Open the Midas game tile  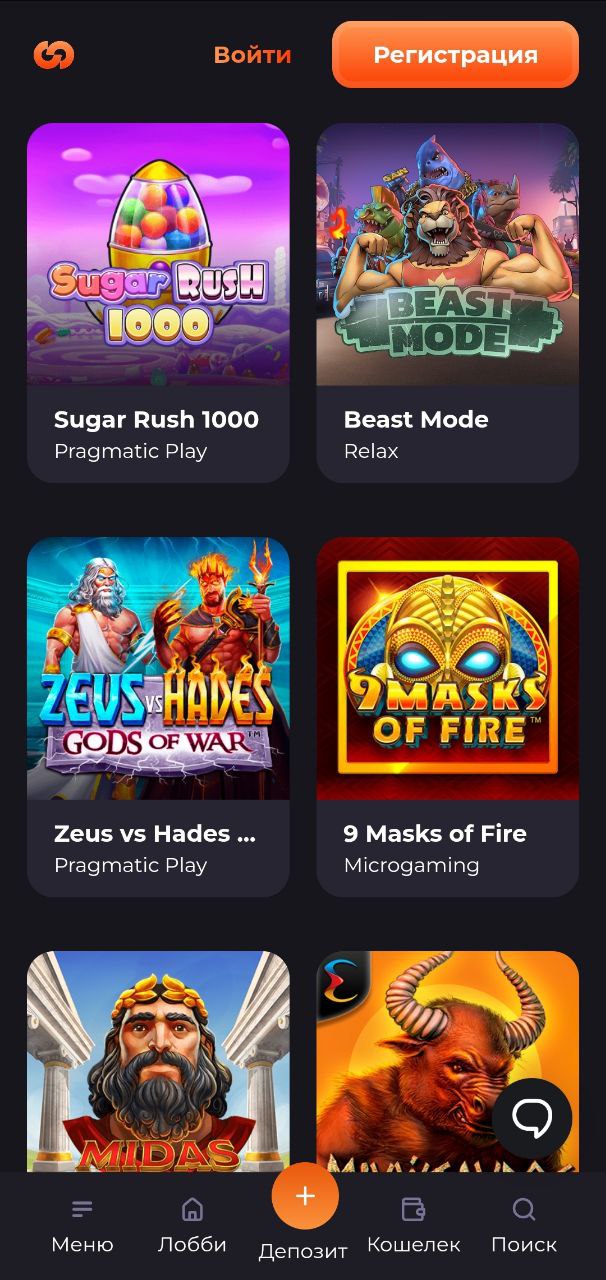[x=158, y=1061]
